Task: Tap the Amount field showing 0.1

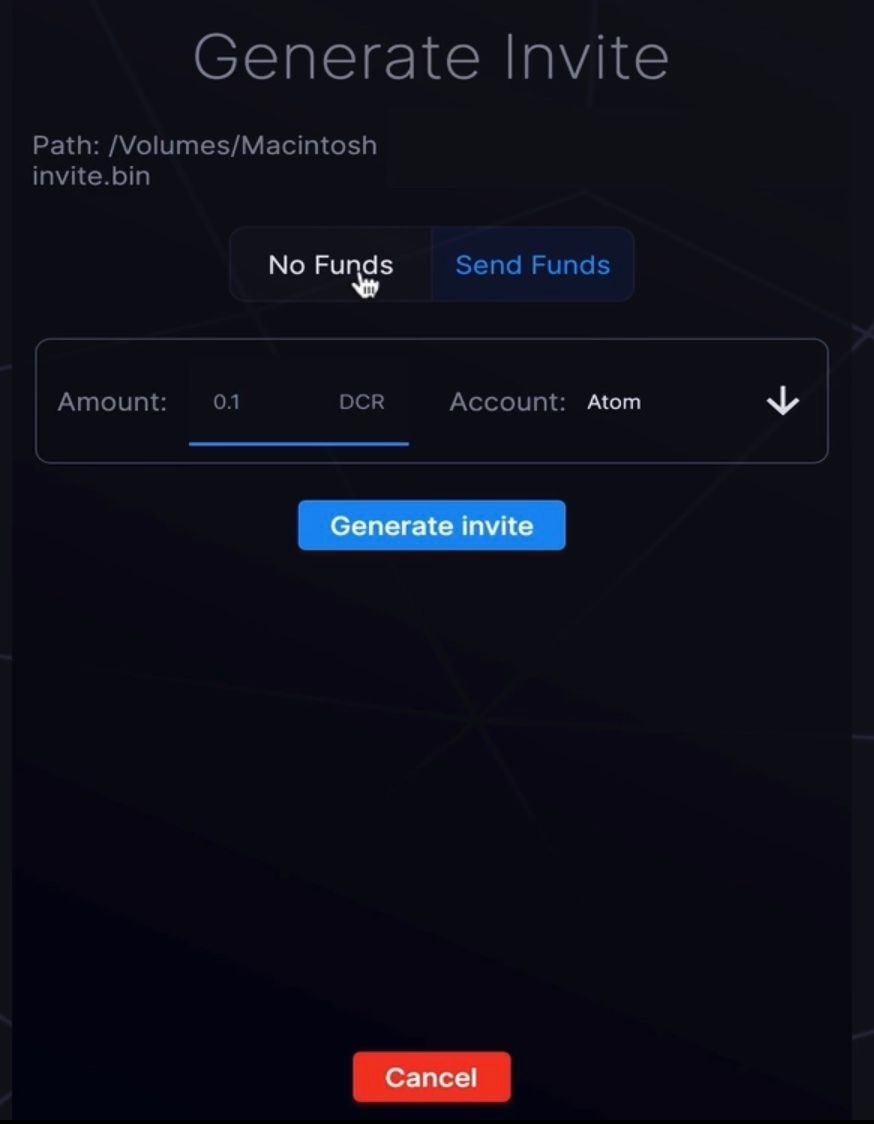Action: tap(298, 402)
